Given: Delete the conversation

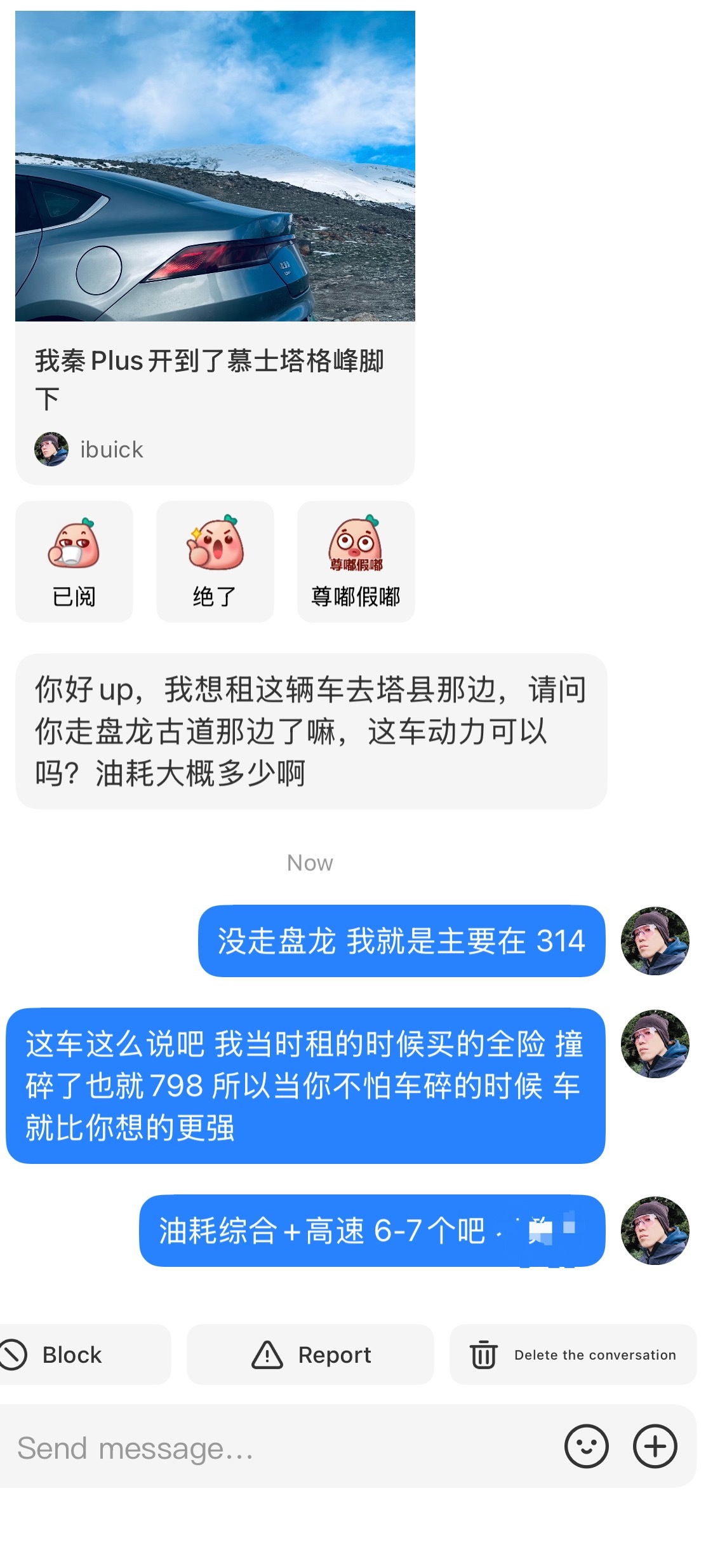Looking at the screenshot, I should coord(571,1355).
